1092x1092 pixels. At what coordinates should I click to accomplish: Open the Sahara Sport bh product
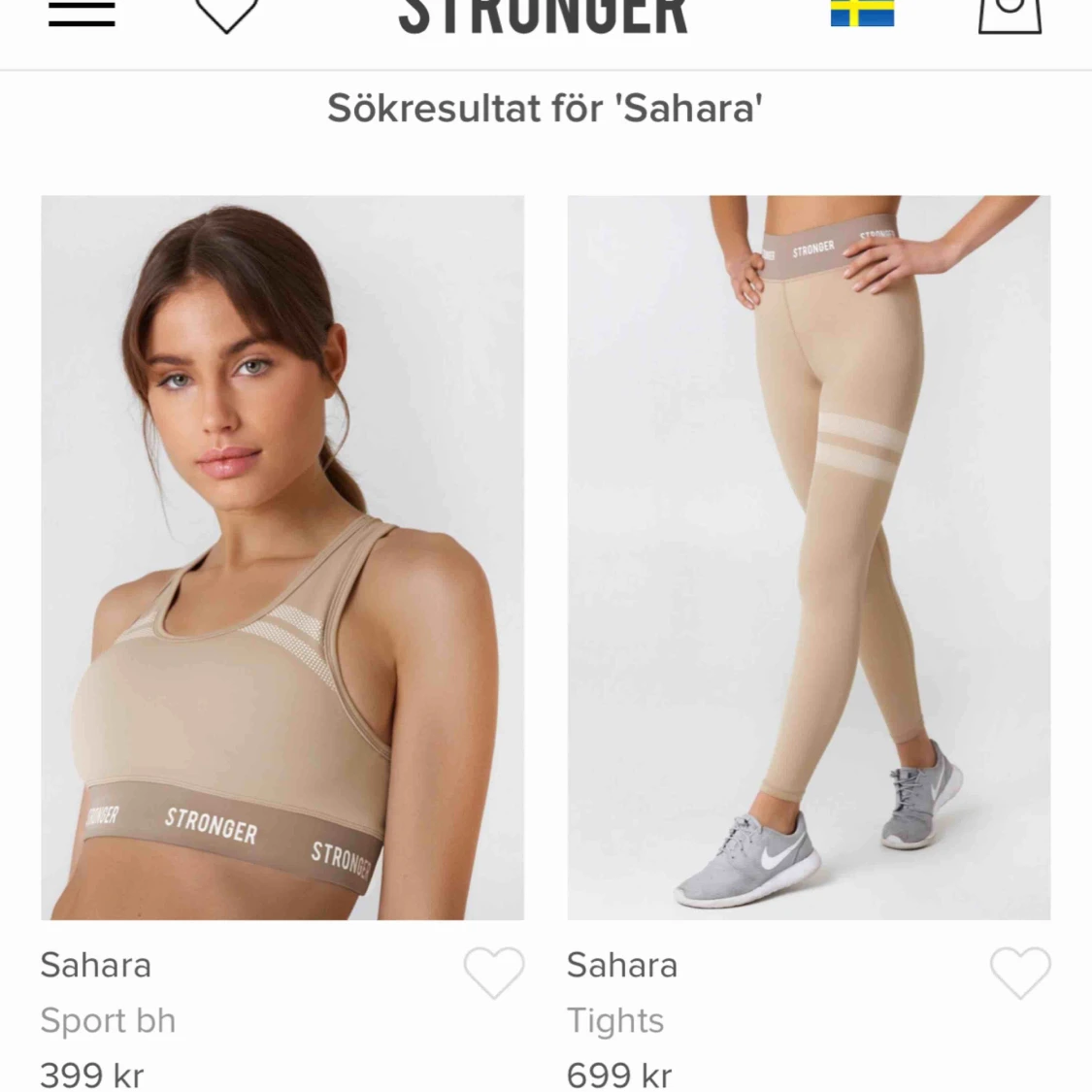click(282, 557)
